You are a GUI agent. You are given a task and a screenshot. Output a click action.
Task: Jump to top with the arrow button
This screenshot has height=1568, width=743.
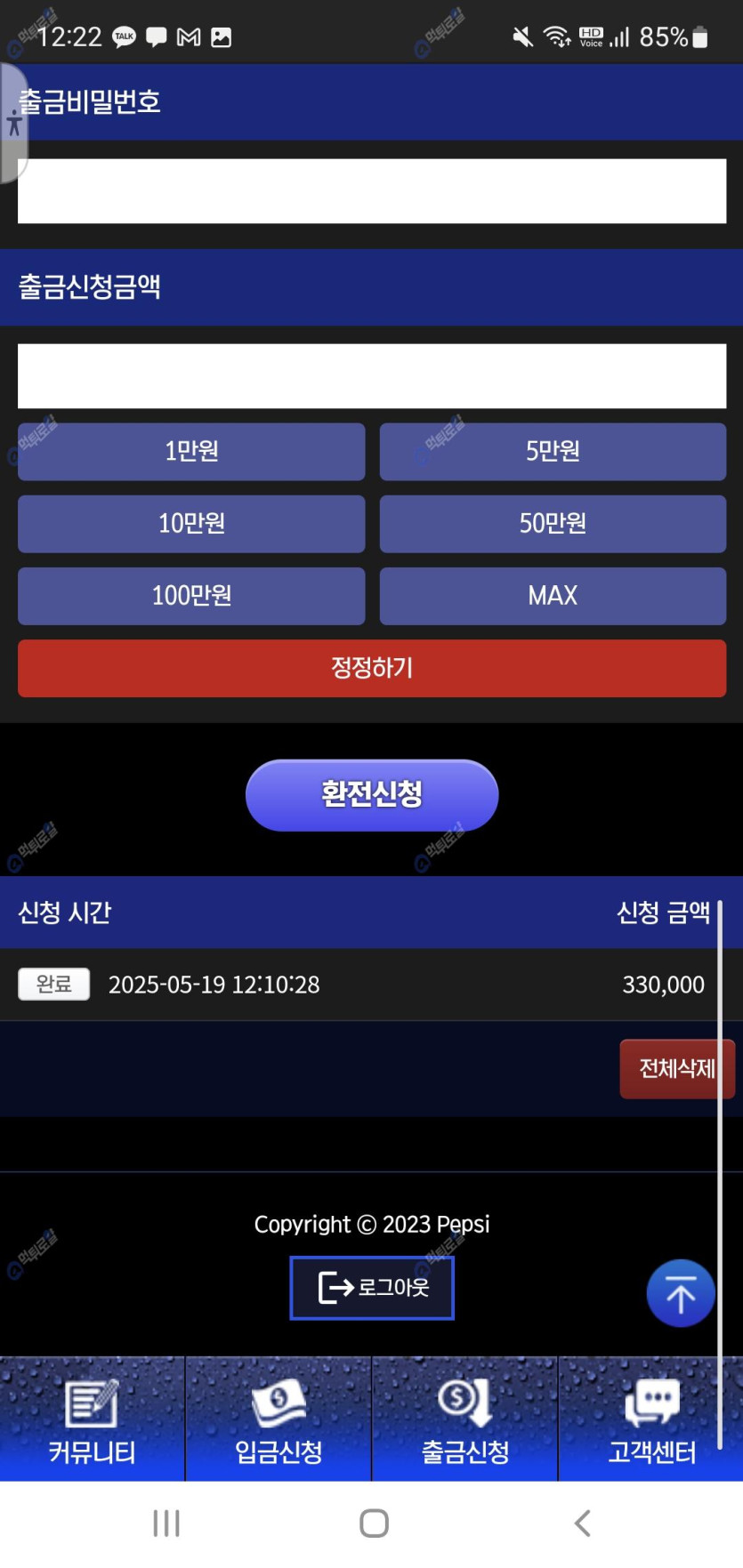tap(681, 1294)
